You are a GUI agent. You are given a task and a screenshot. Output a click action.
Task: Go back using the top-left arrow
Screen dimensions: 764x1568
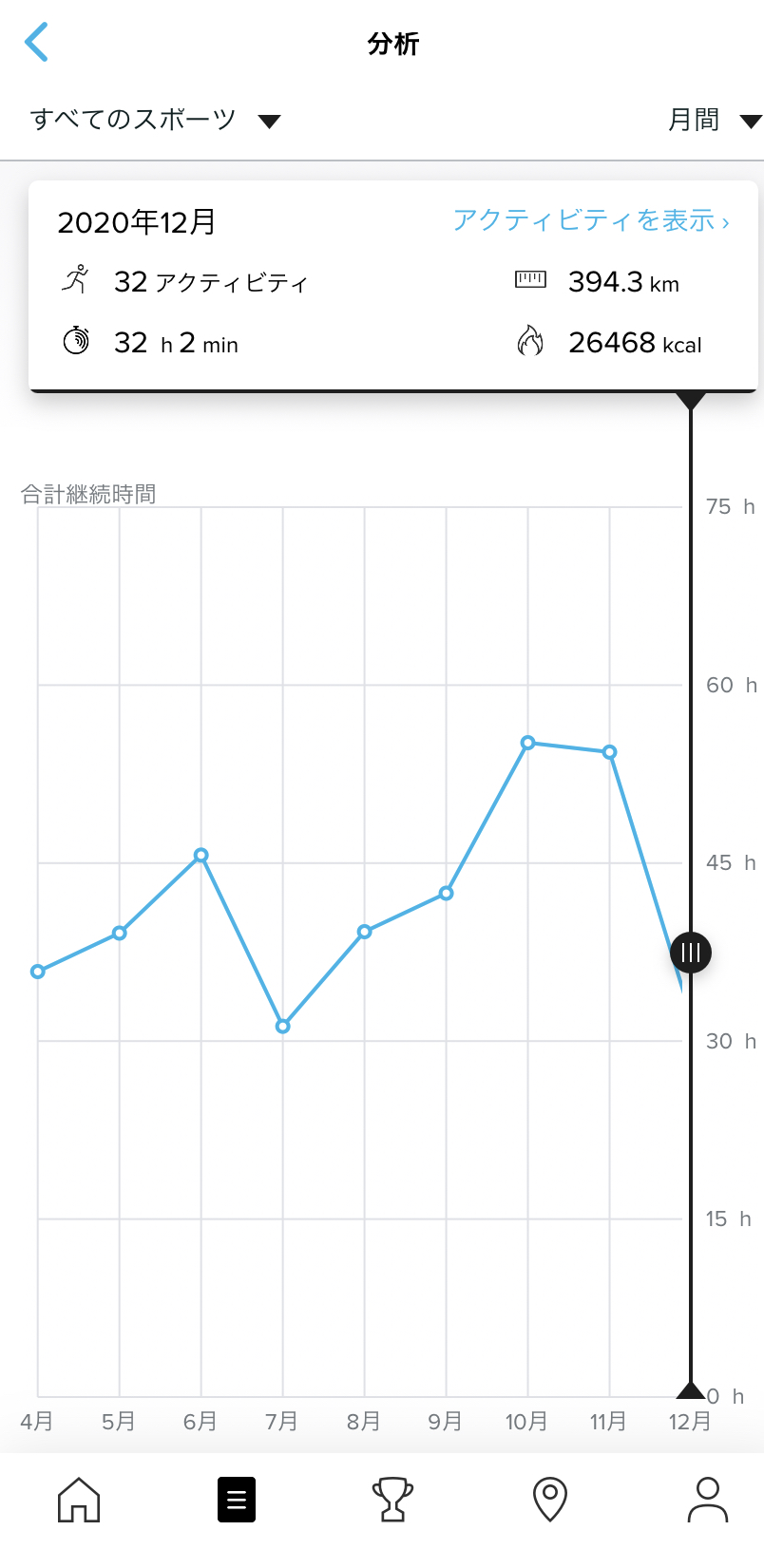coord(36,43)
